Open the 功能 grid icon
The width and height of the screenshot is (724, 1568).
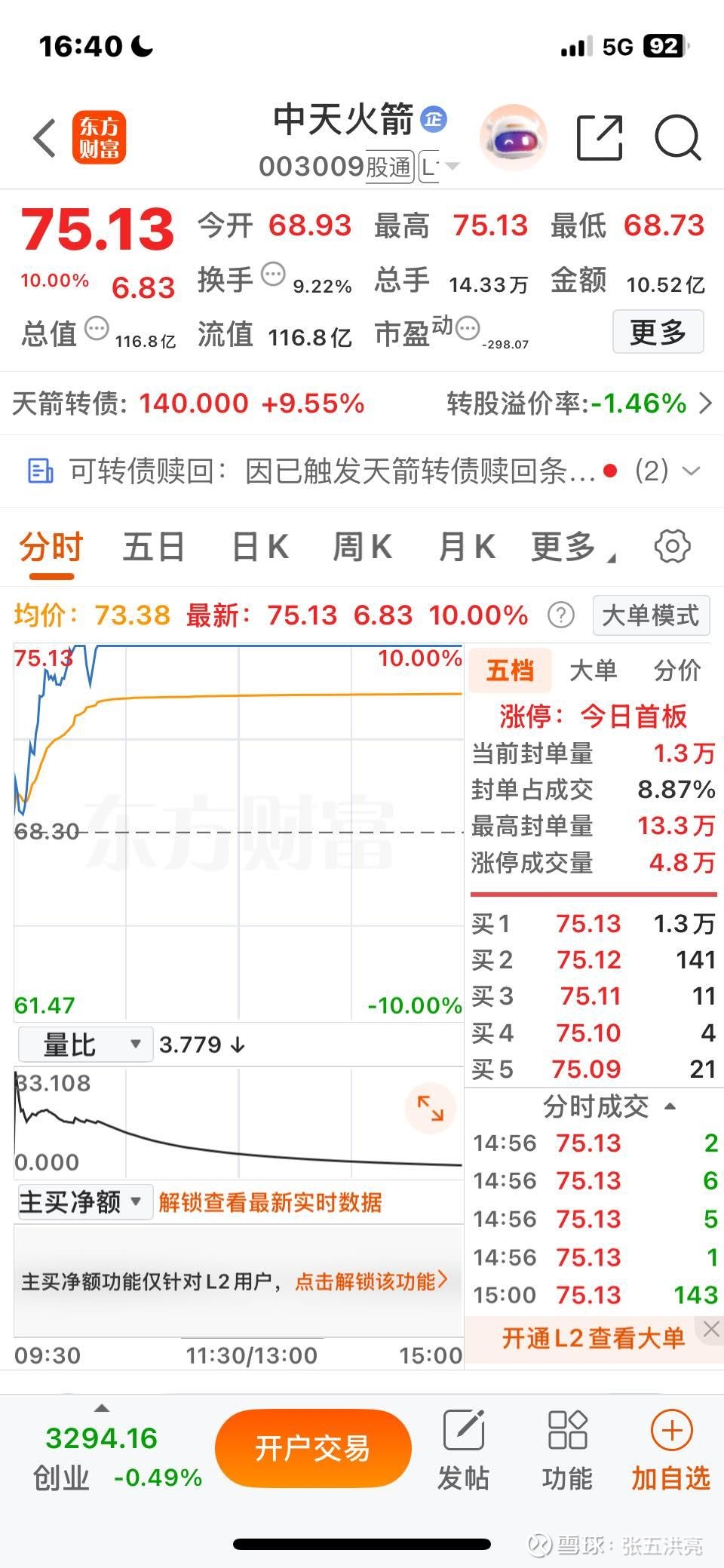[x=568, y=1429]
